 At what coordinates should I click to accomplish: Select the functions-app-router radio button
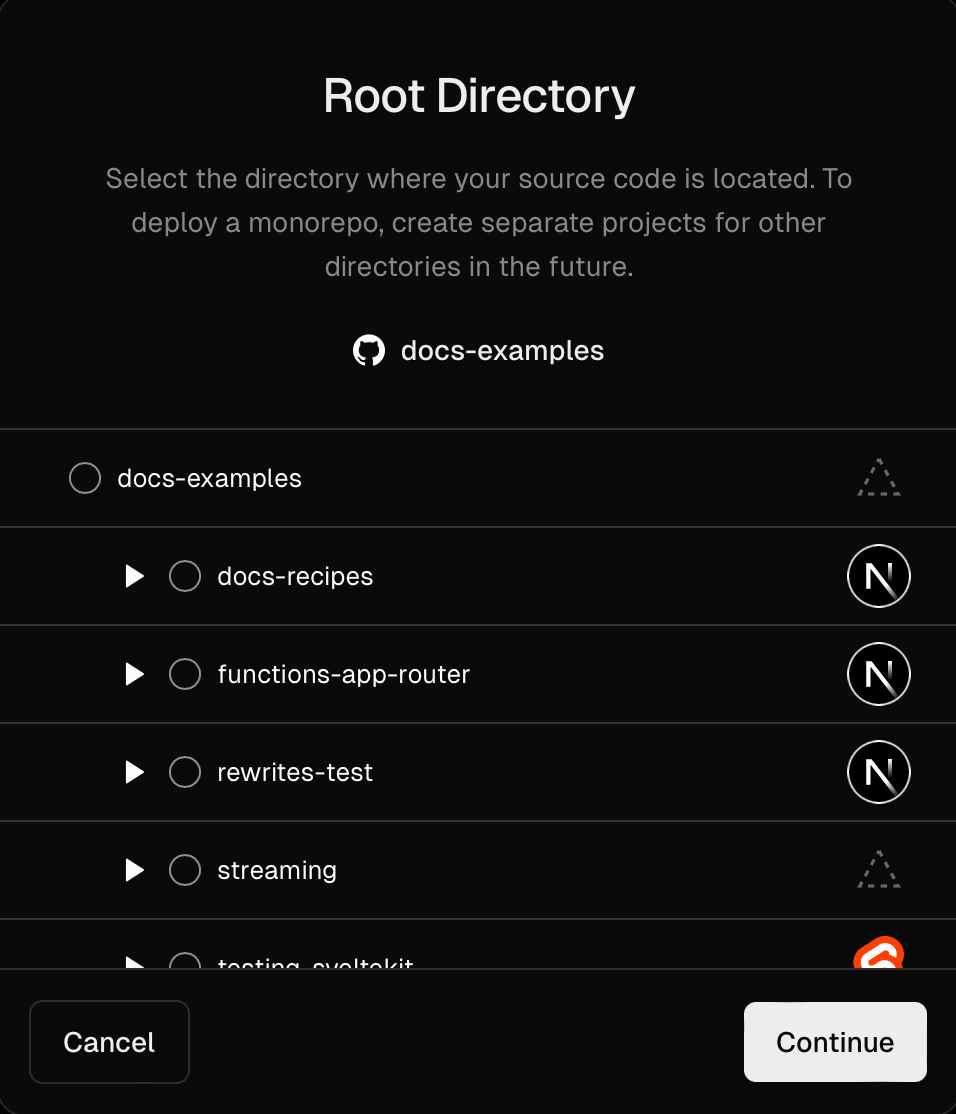click(184, 674)
